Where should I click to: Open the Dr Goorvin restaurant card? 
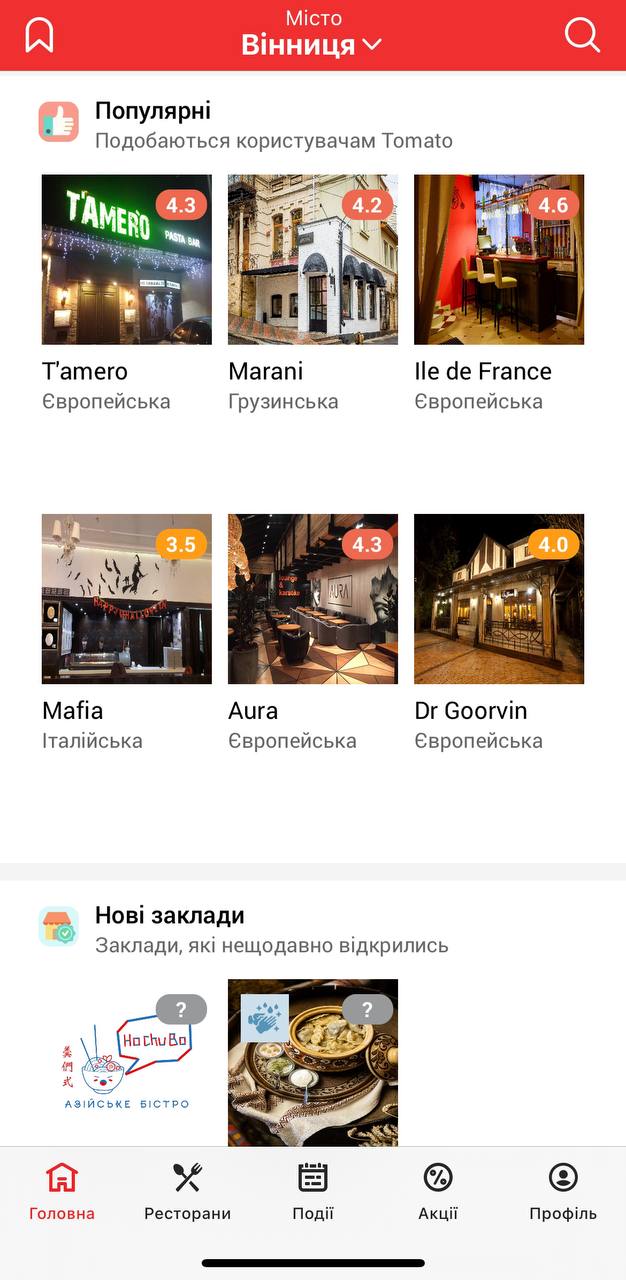point(499,599)
